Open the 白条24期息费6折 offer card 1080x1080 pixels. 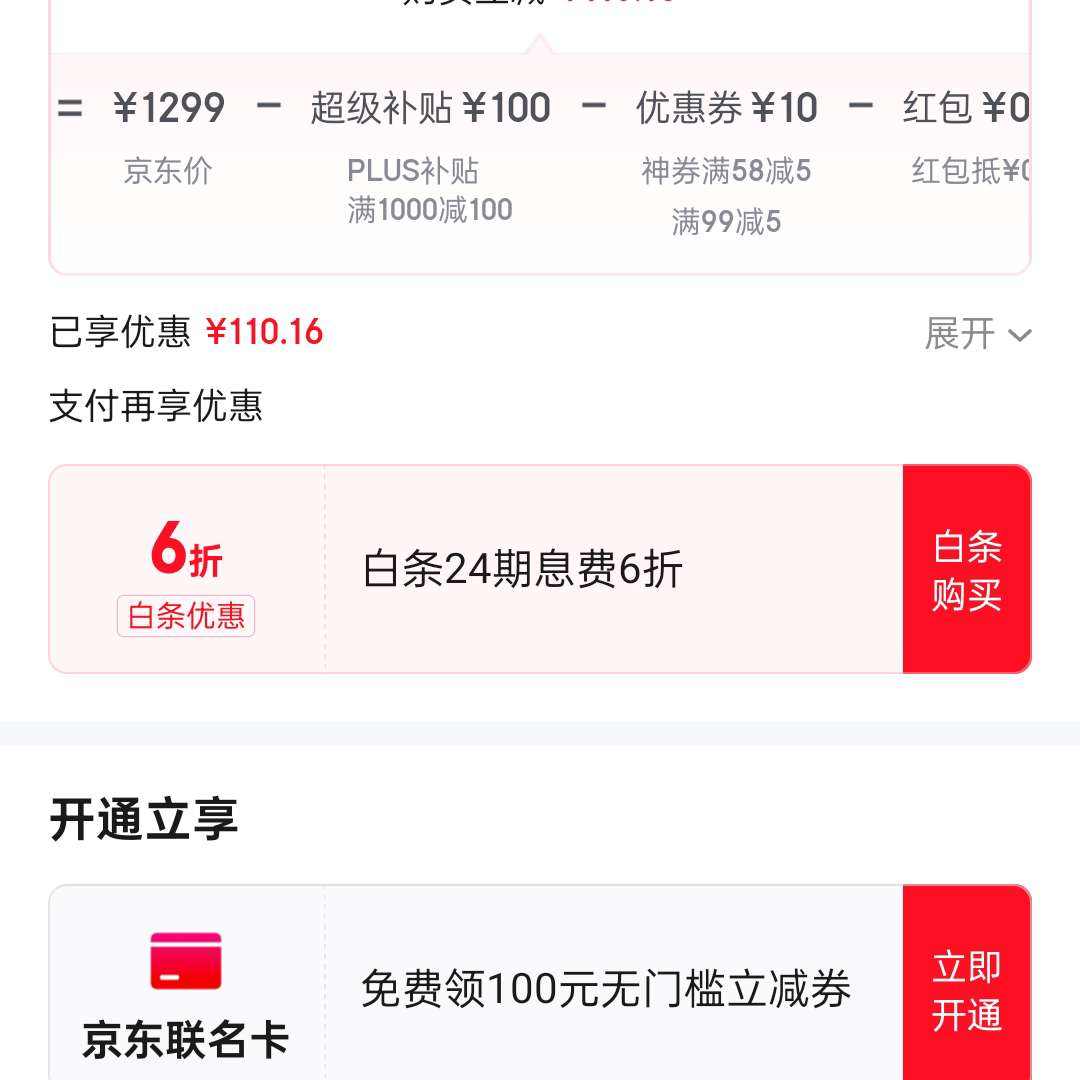pos(522,569)
